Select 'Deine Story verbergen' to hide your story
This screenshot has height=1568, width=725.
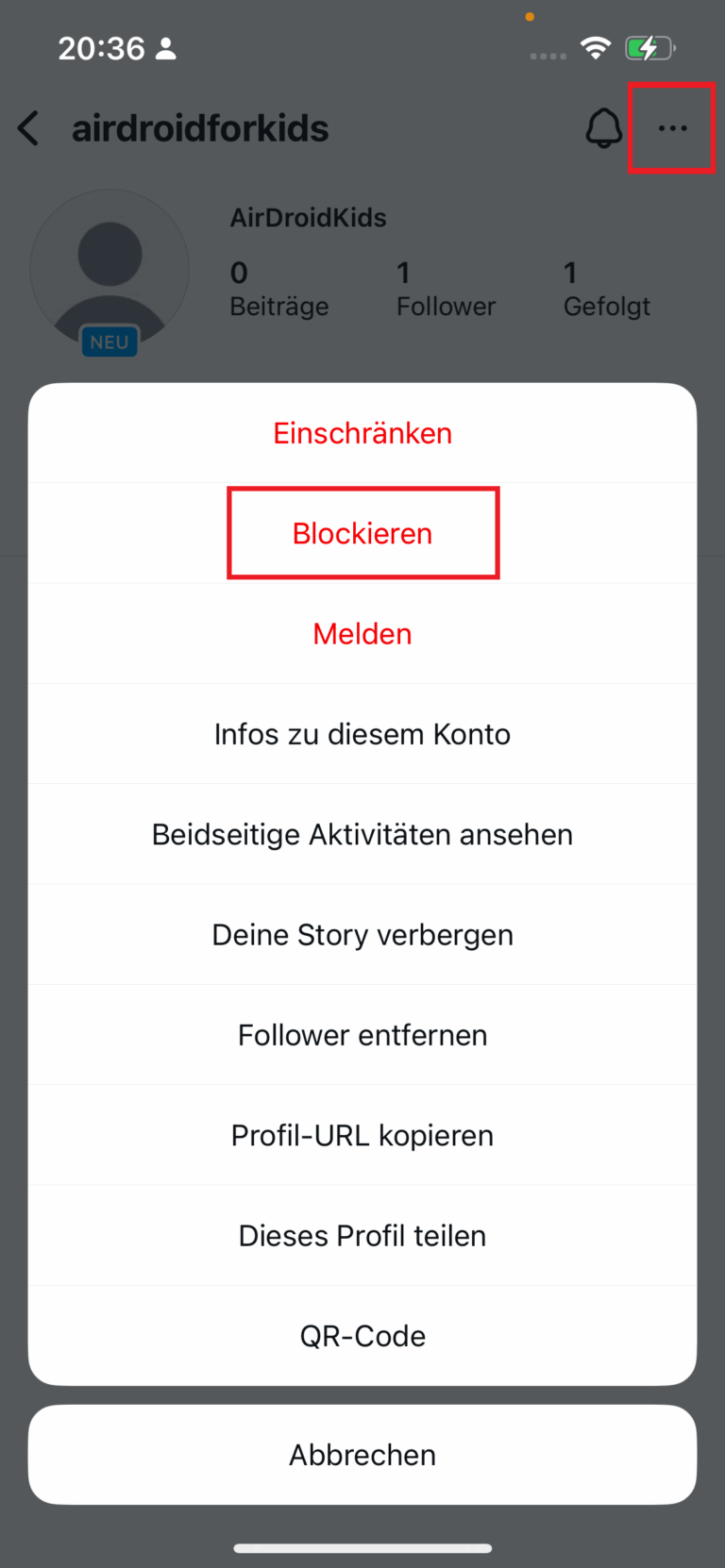[362, 934]
